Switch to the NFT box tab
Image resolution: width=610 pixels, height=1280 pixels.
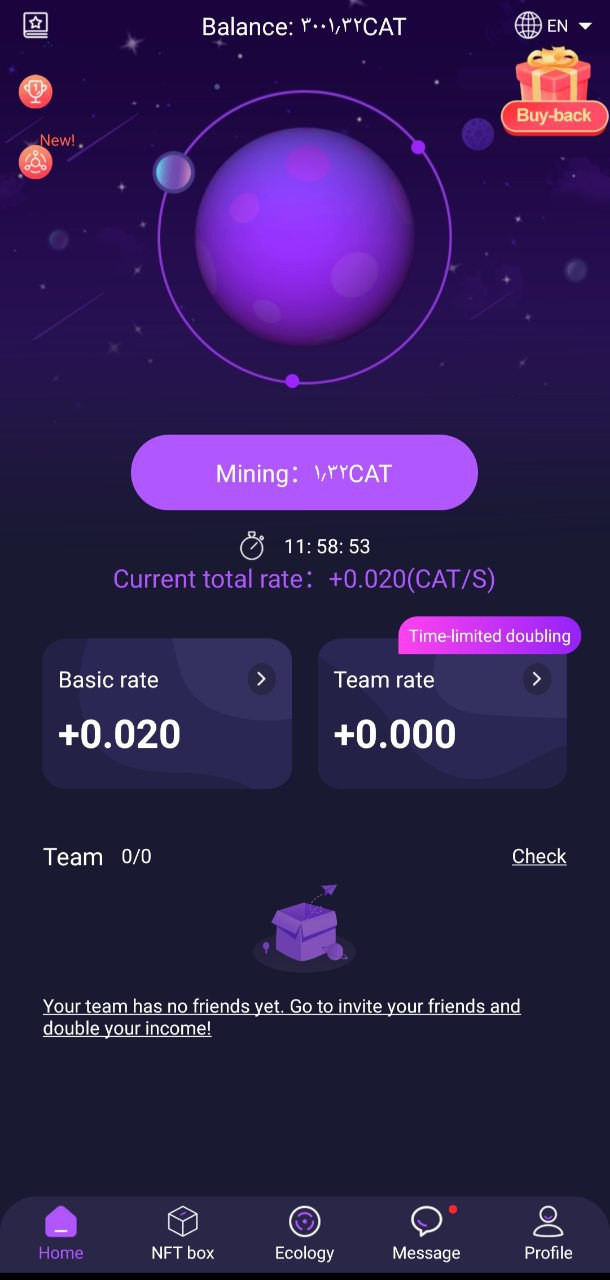tap(183, 1233)
